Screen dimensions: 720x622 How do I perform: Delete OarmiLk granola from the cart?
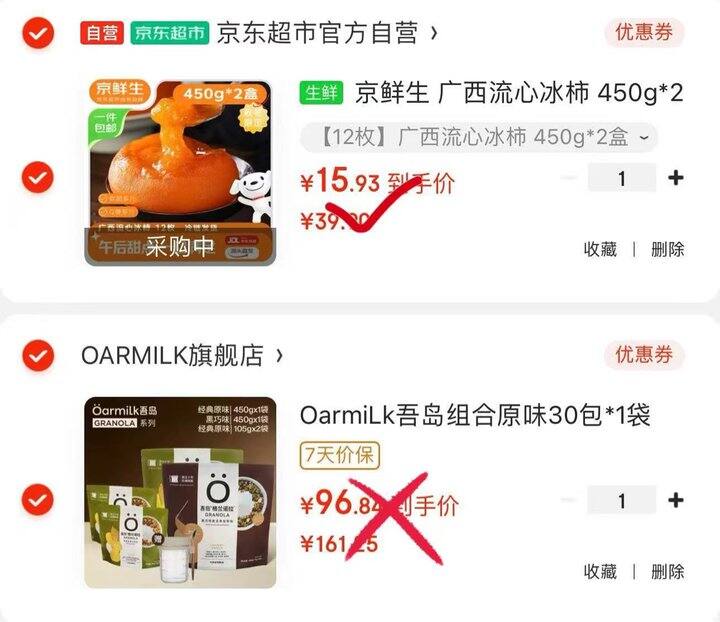[x=667, y=572]
